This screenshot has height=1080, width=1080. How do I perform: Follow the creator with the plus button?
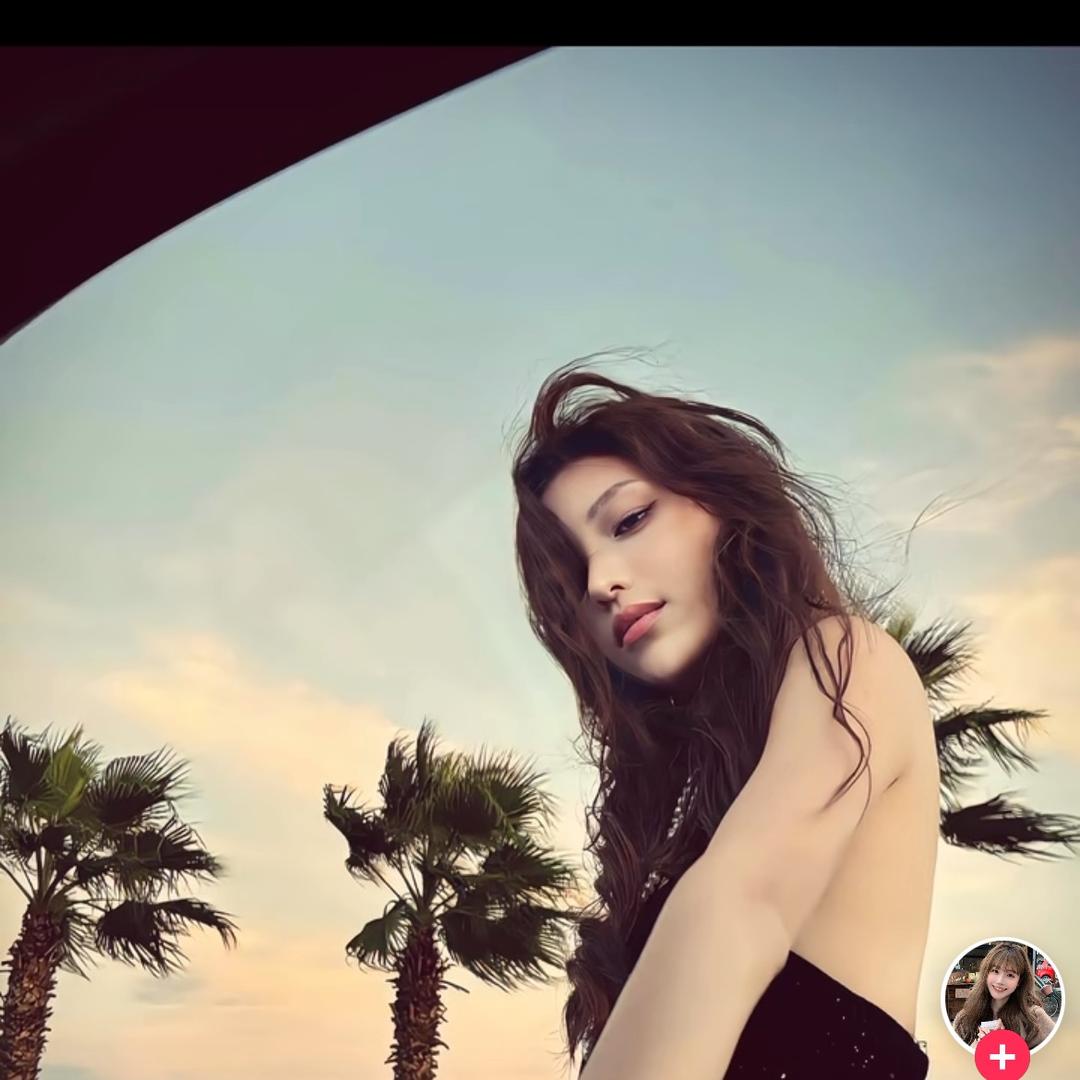pyautogui.click(x=1002, y=1057)
